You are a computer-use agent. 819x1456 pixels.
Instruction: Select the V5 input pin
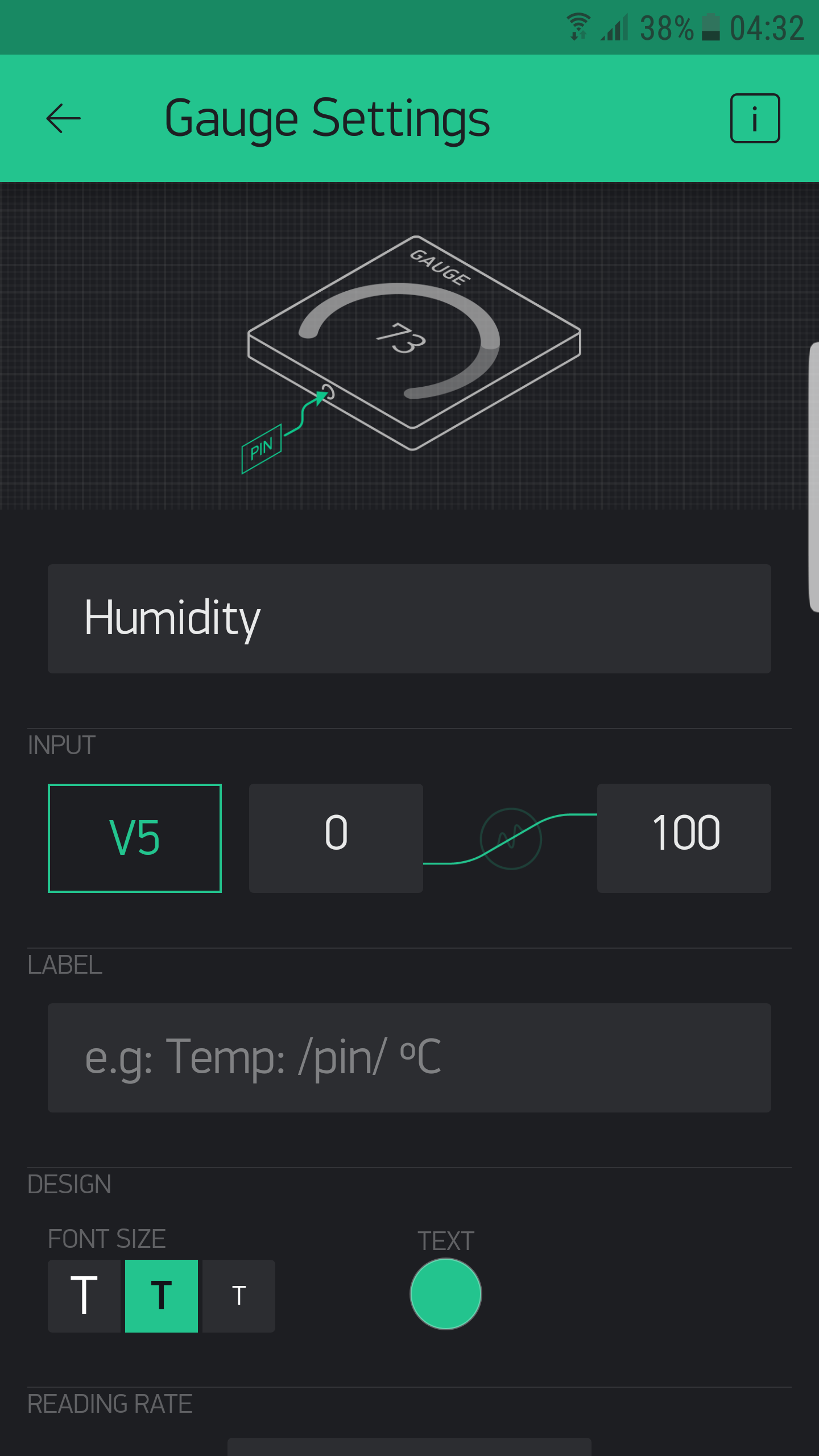pos(135,838)
